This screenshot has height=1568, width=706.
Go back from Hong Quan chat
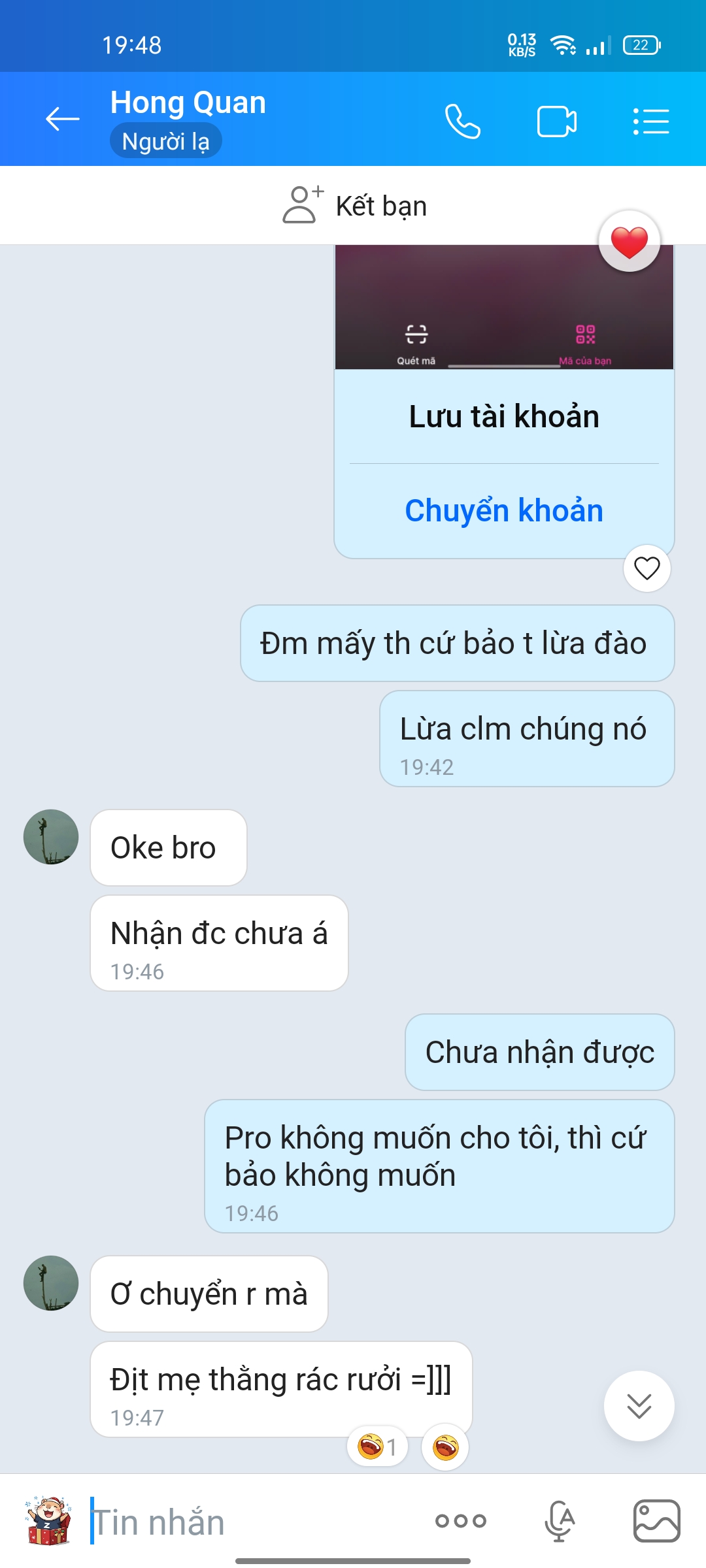[x=63, y=119]
